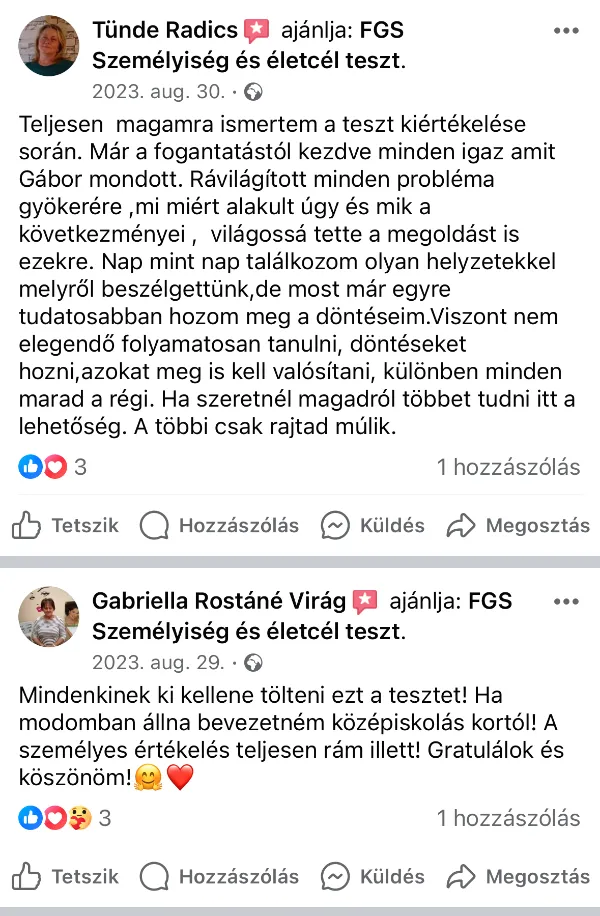Like Tünde Radics' recommendation with Tetszik
Viewport: 600px width, 916px height.
point(66,525)
